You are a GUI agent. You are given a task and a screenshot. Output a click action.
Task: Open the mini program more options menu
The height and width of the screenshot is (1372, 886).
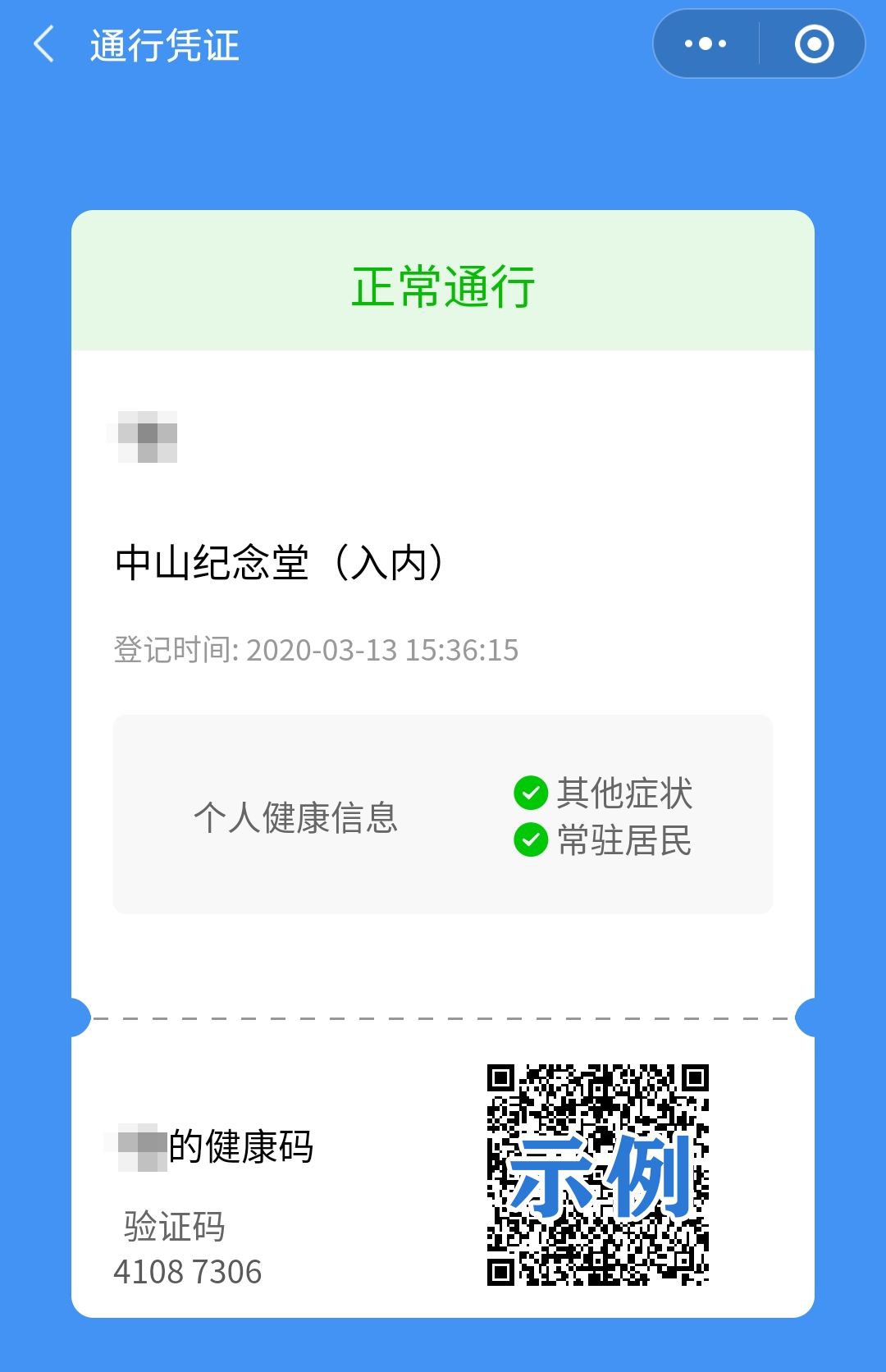706,44
